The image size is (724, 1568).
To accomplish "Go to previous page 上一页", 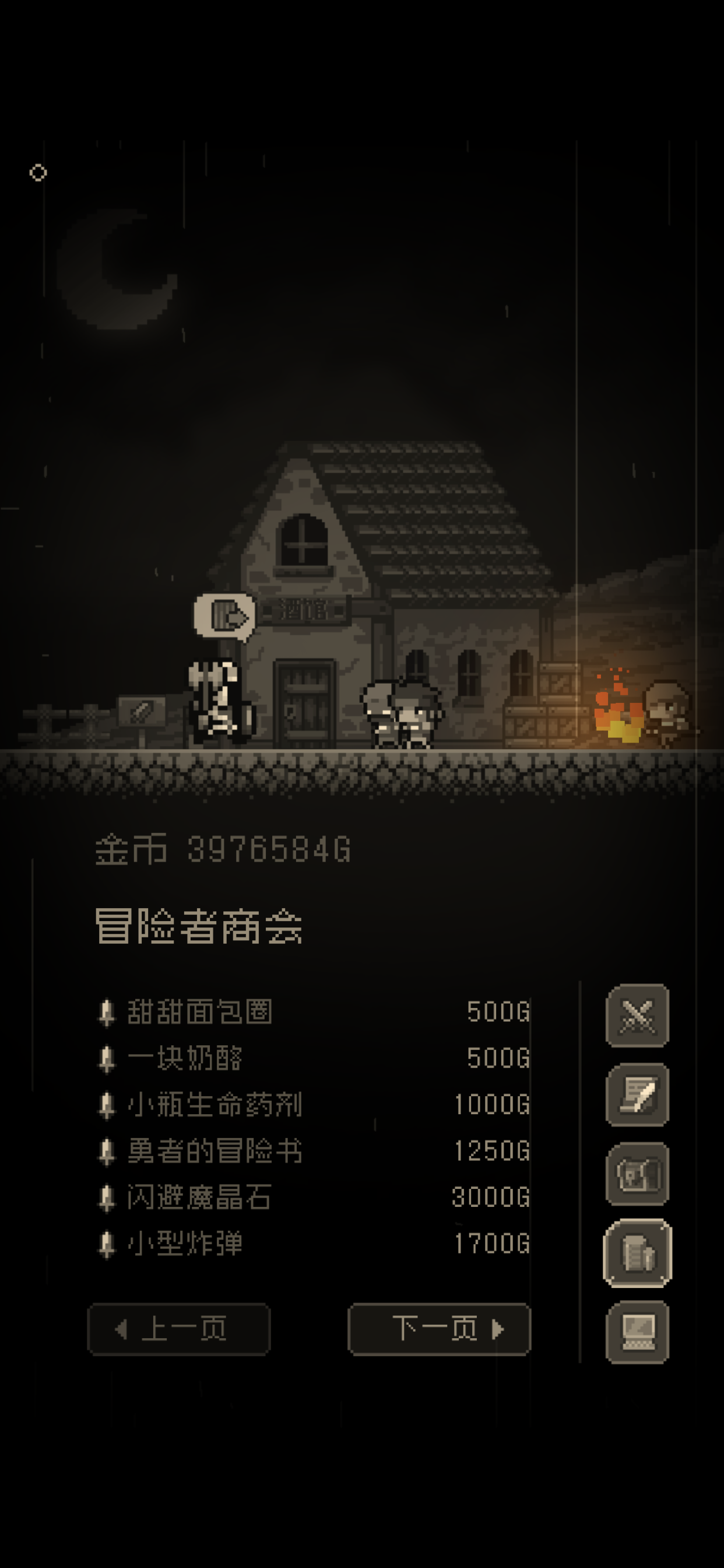I will click(179, 1329).
